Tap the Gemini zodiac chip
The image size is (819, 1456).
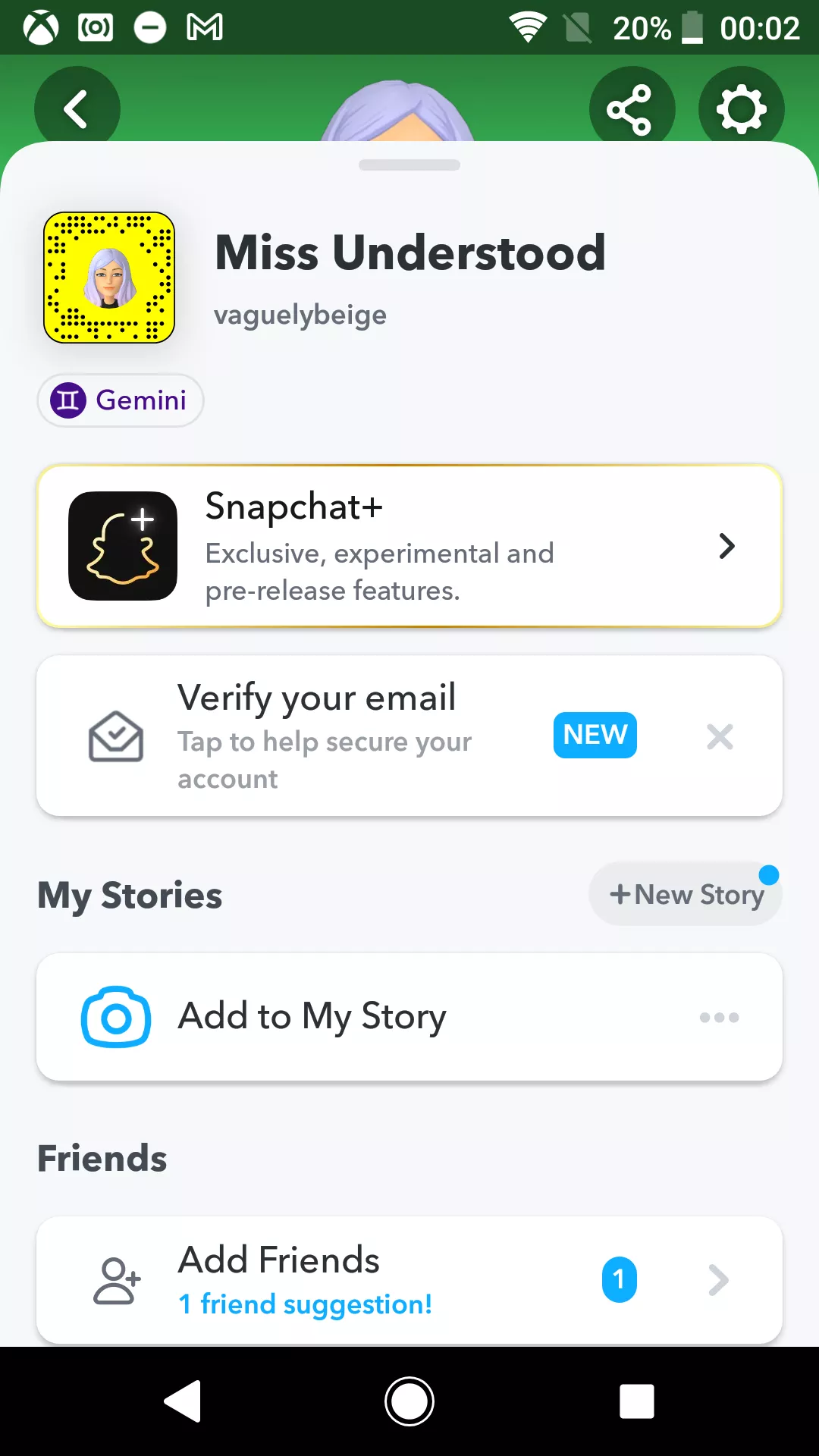[121, 400]
